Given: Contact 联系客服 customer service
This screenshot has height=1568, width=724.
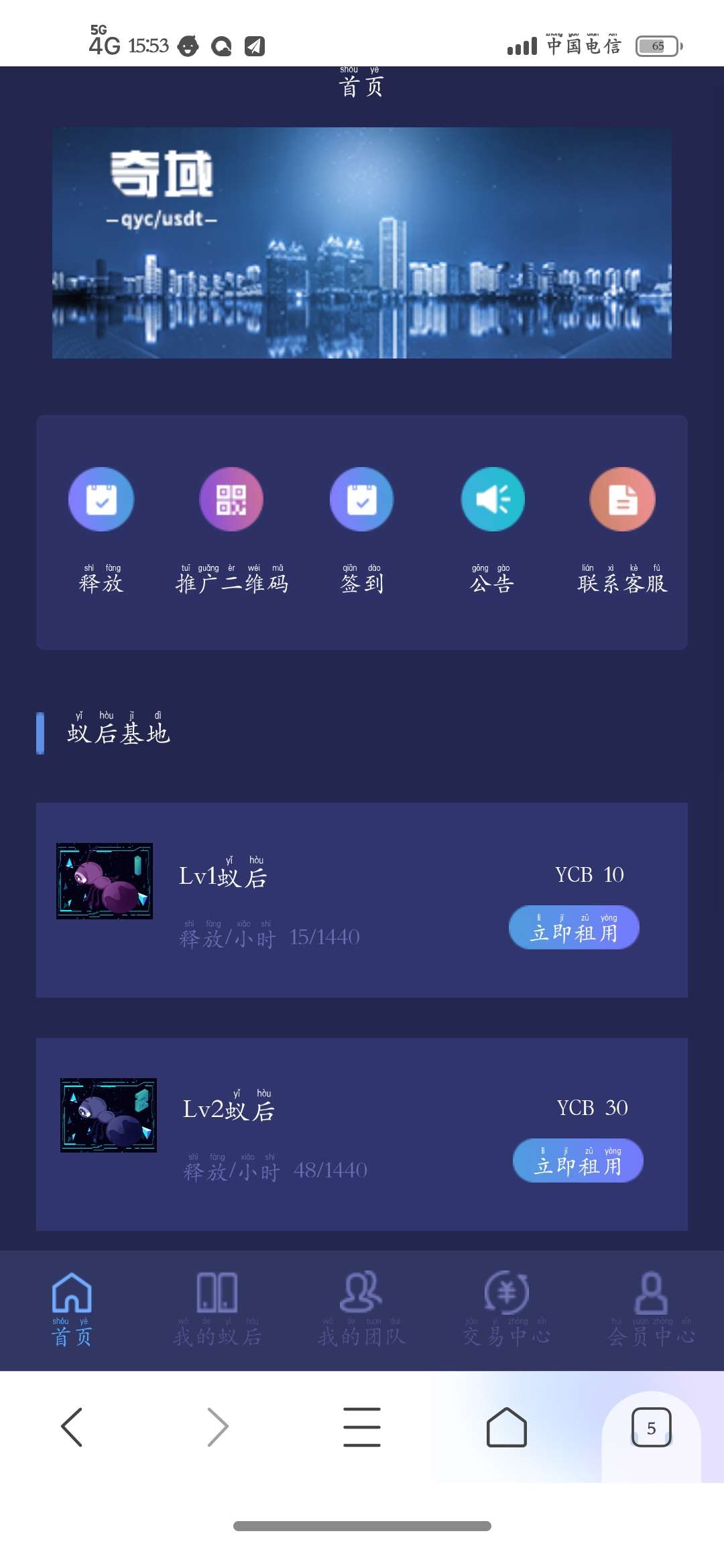Looking at the screenshot, I should pos(622,500).
